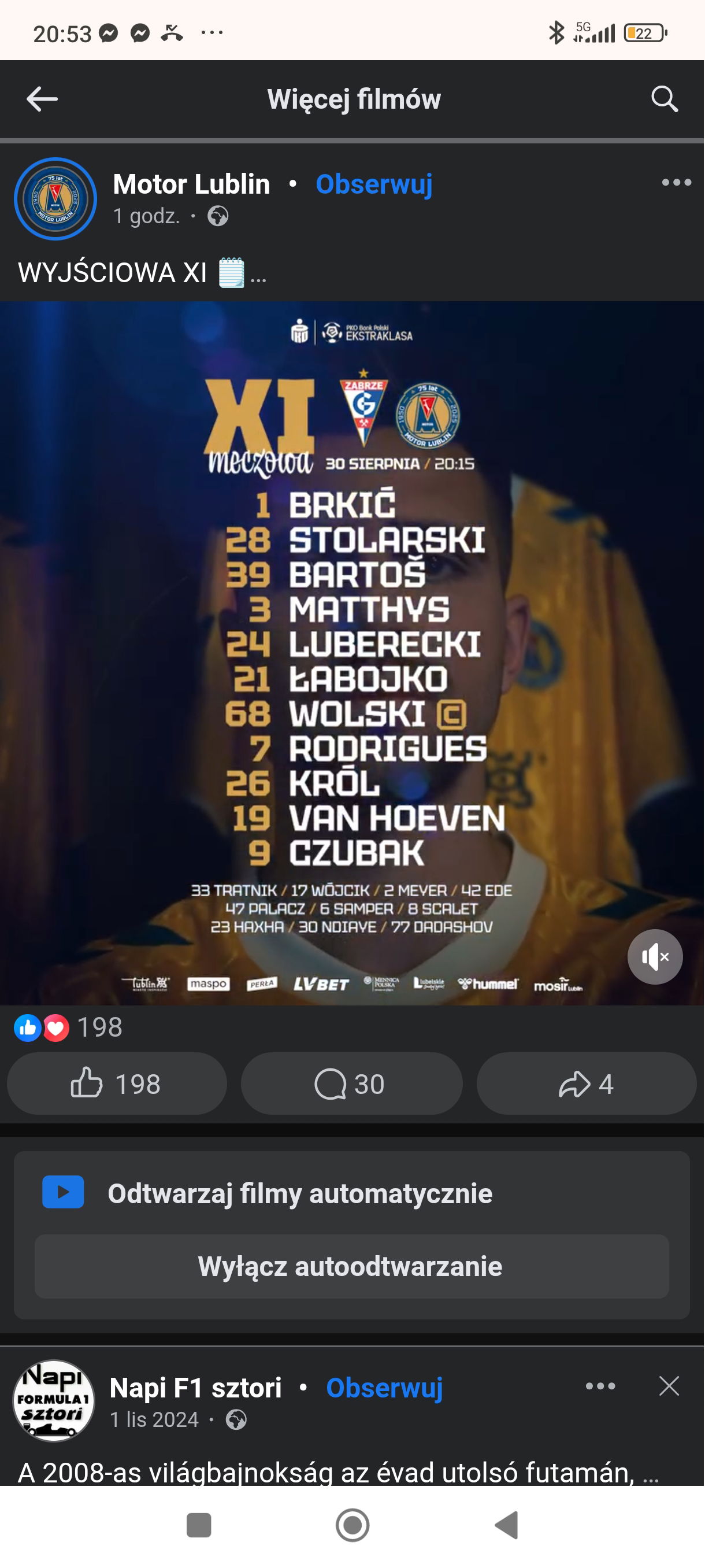The height and width of the screenshot is (1568, 705).
Task: Follow Motor Lublin with Obserwuj
Action: pos(373,184)
